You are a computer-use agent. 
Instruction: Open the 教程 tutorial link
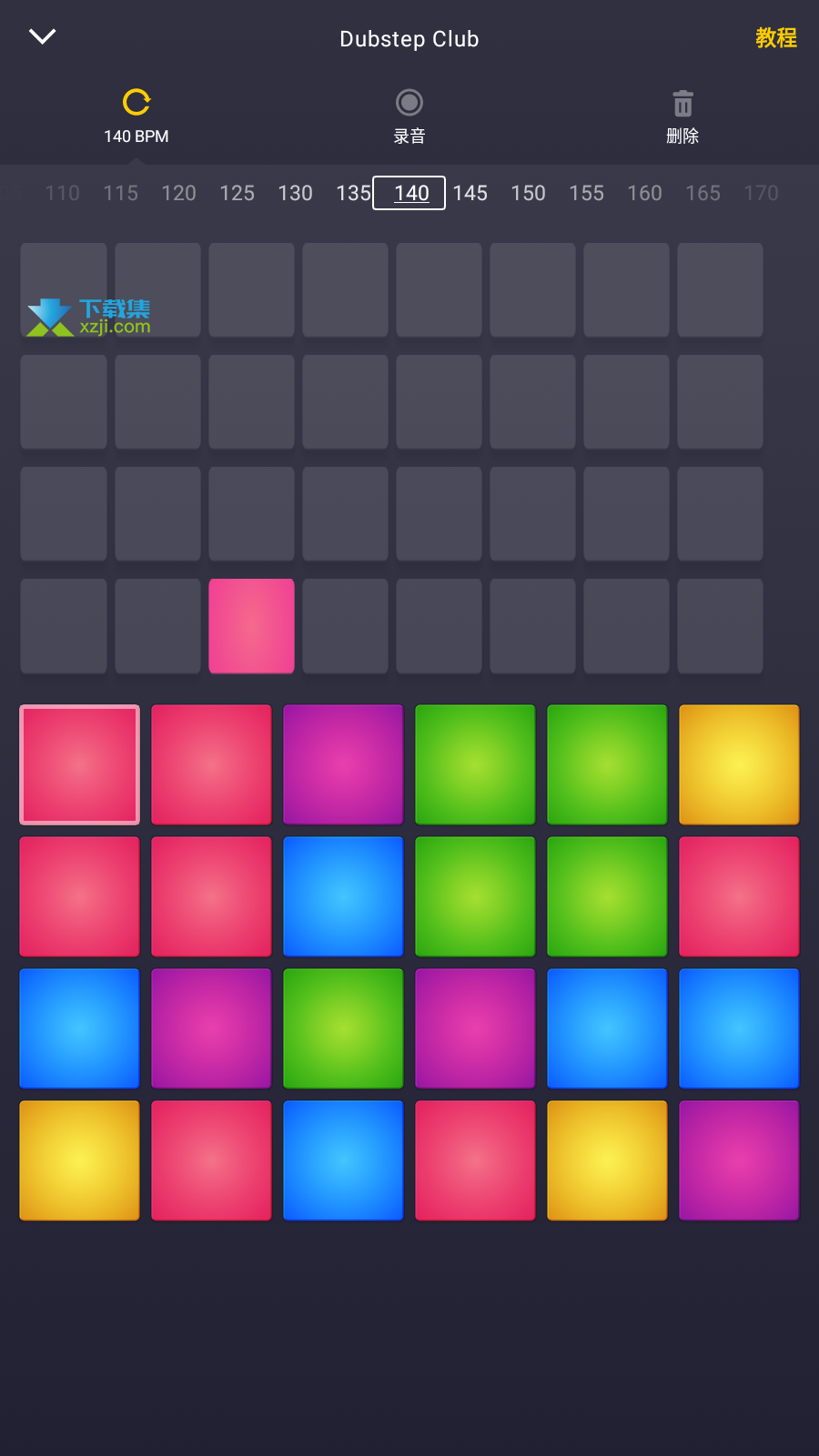pyautogui.click(x=775, y=38)
